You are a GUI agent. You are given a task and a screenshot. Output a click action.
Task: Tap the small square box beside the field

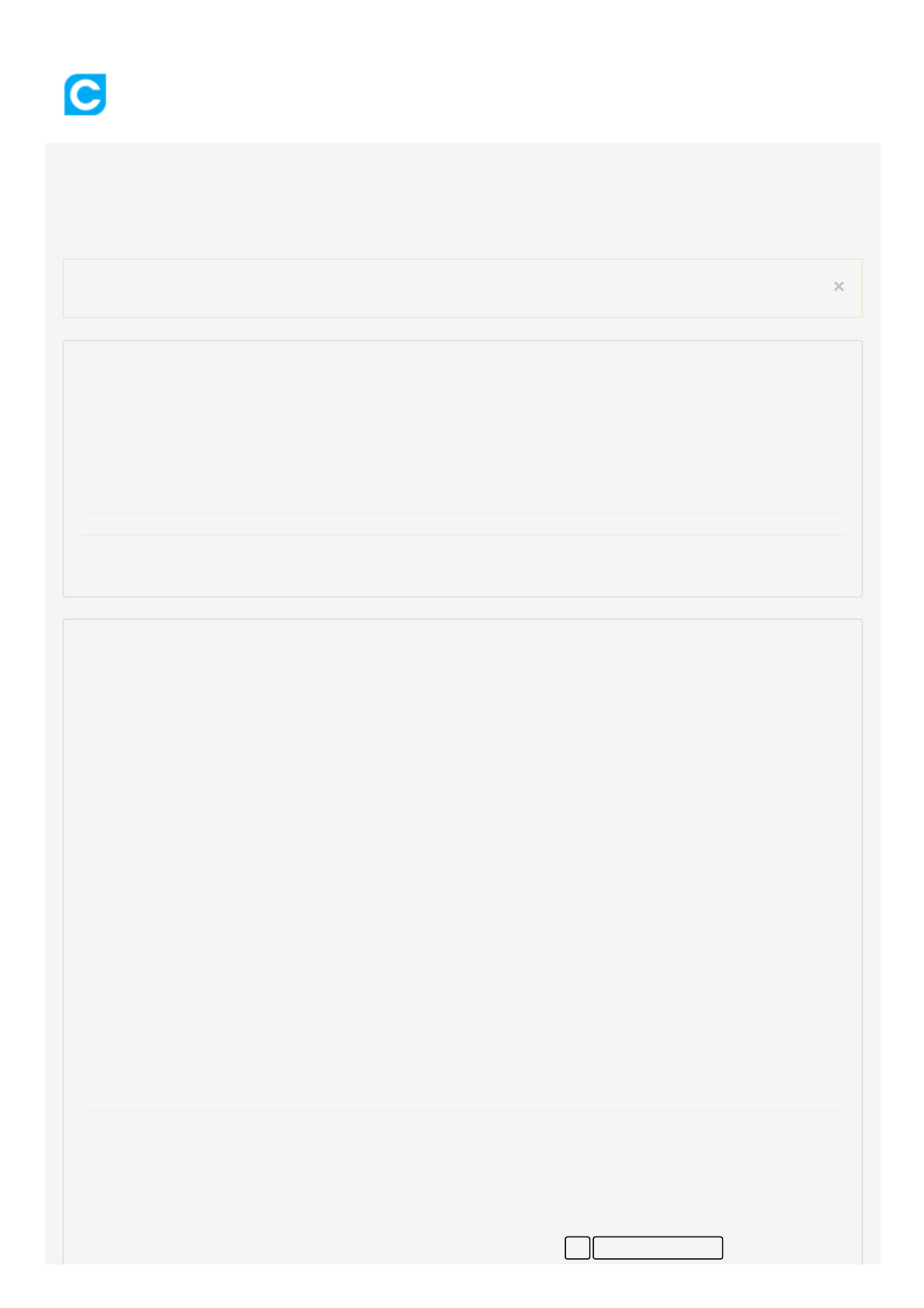click(577, 1247)
